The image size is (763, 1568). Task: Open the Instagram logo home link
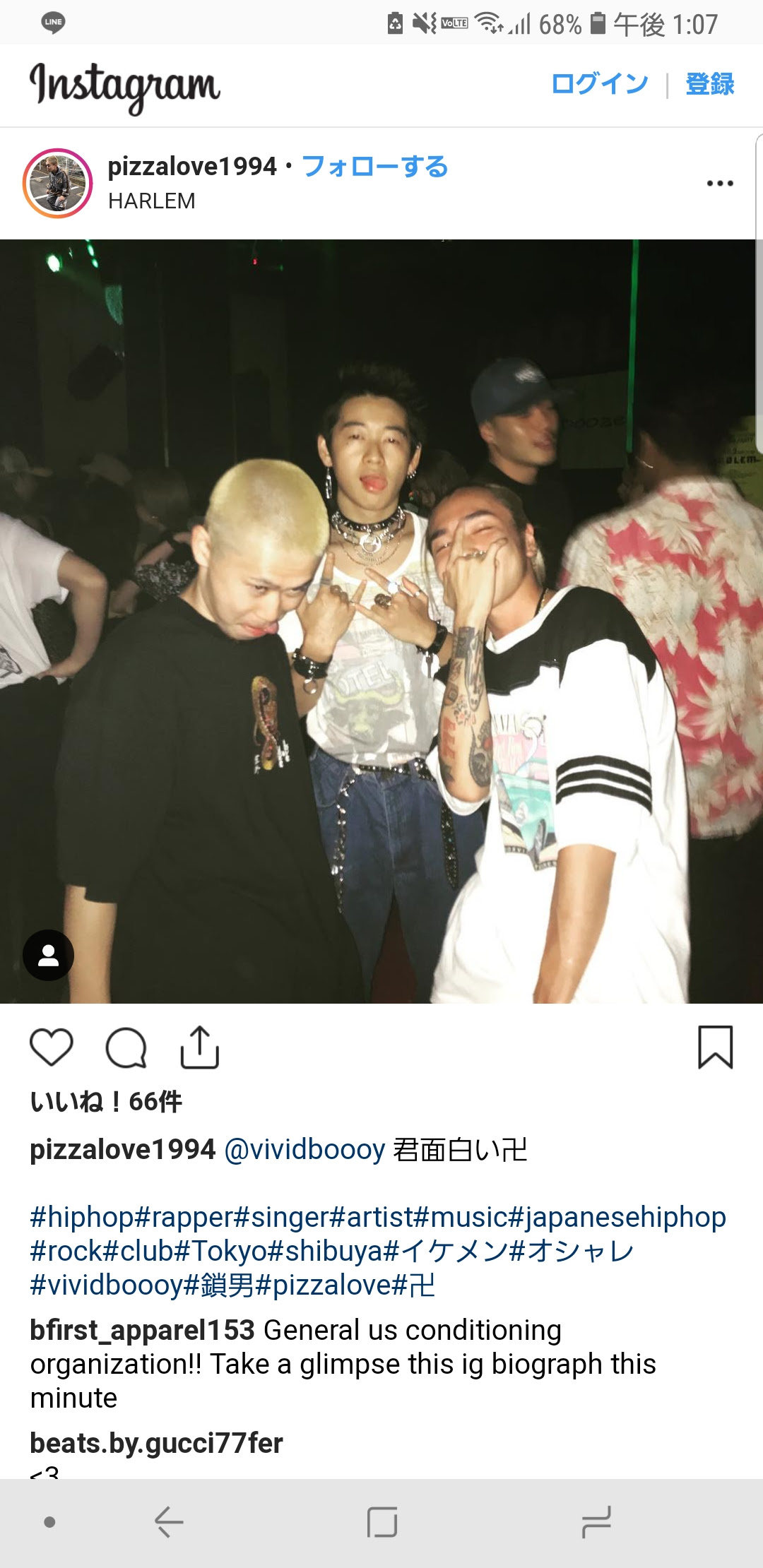pyautogui.click(x=125, y=85)
